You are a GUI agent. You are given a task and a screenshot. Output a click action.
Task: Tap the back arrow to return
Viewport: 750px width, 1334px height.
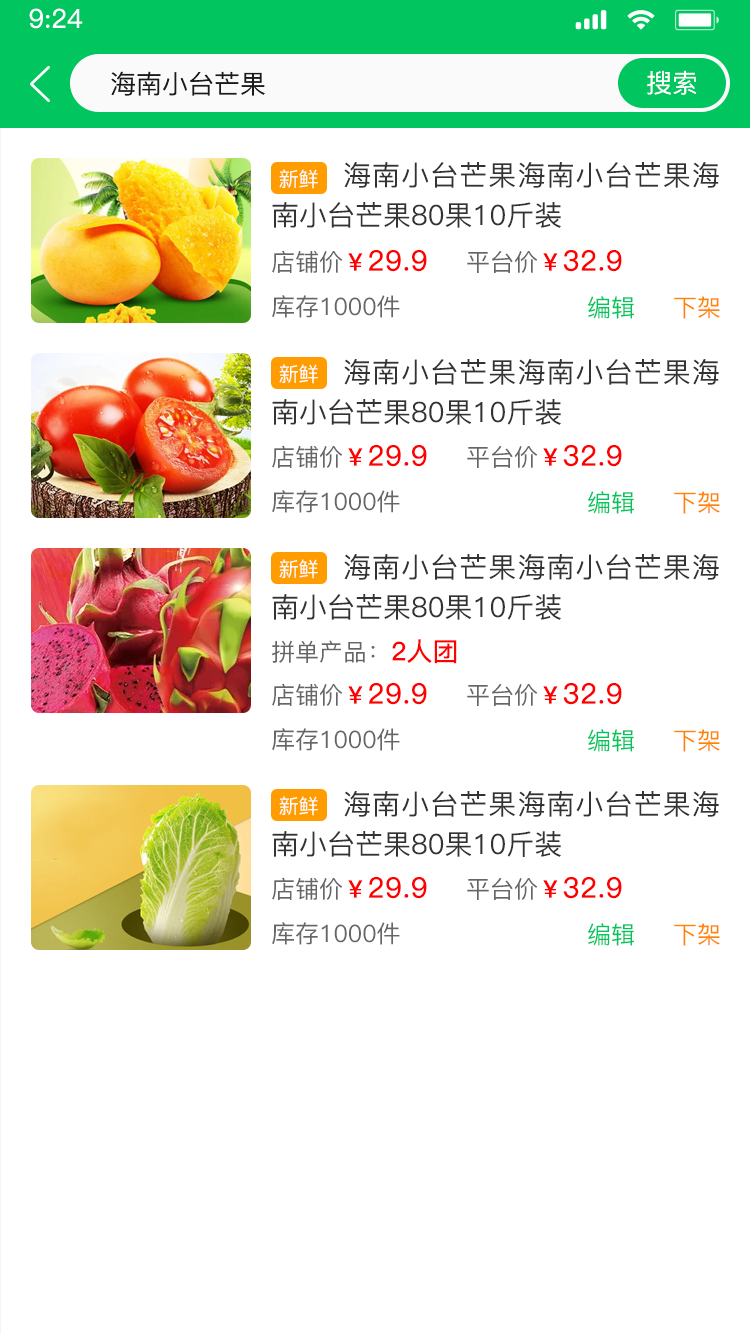(x=40, y=84)
